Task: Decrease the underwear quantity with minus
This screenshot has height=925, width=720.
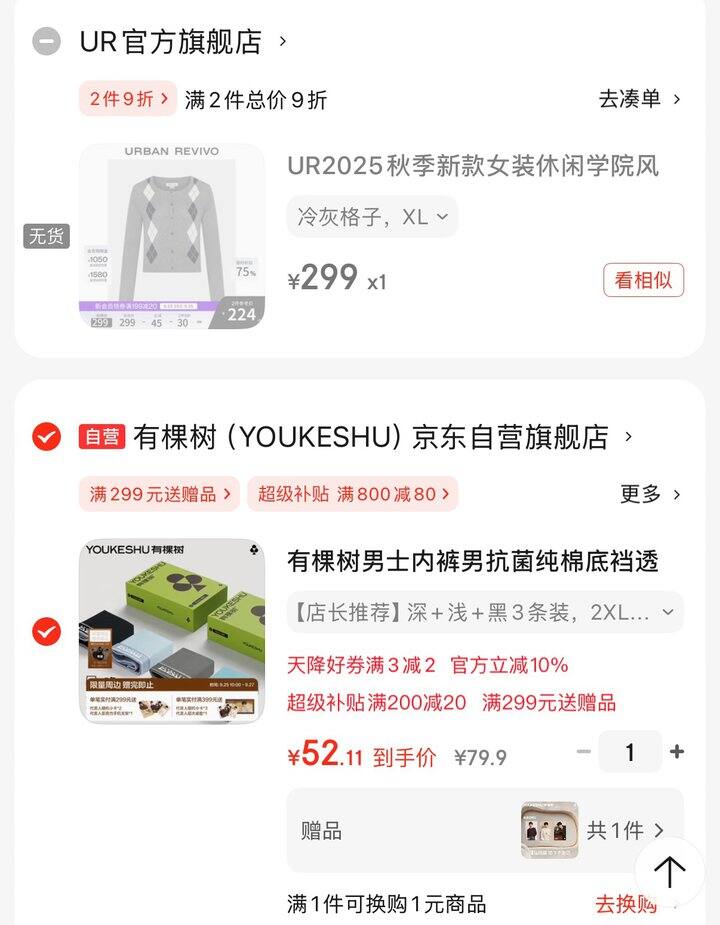Action: [x=583, y=752]
